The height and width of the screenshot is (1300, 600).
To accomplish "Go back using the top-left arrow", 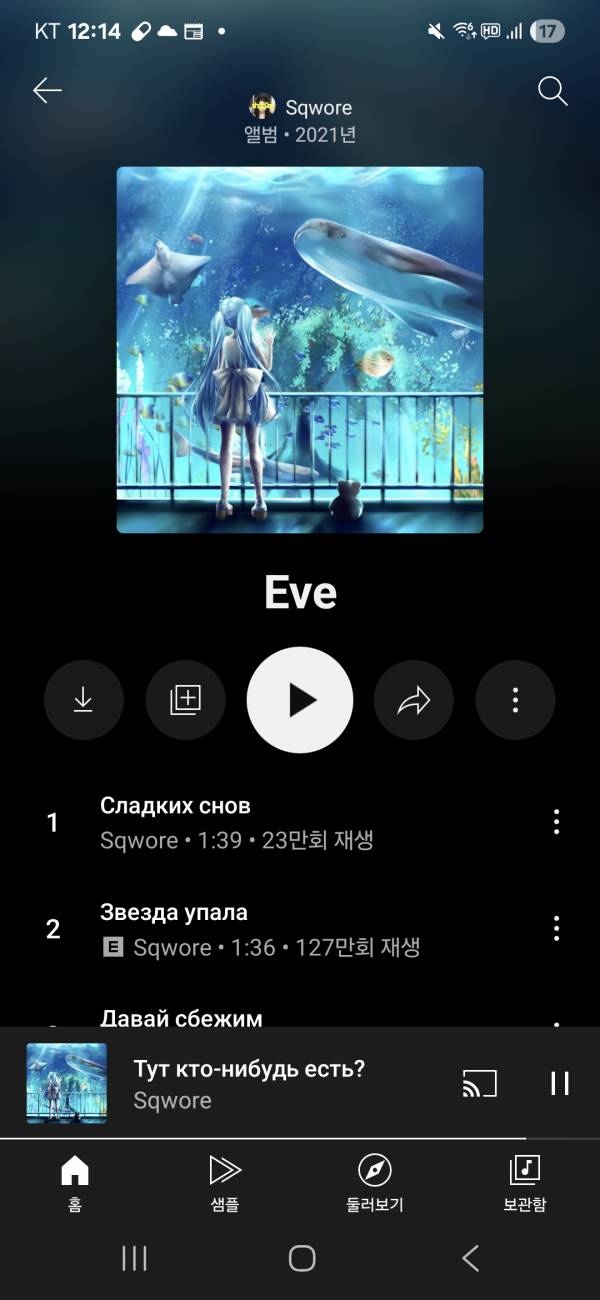I will click(x=47, y=91).
